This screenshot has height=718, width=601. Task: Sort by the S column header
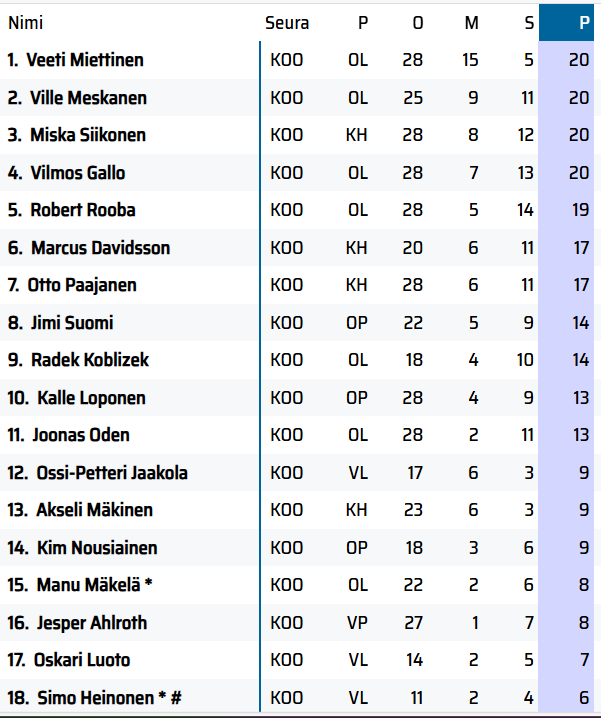[x=527, y=23]
